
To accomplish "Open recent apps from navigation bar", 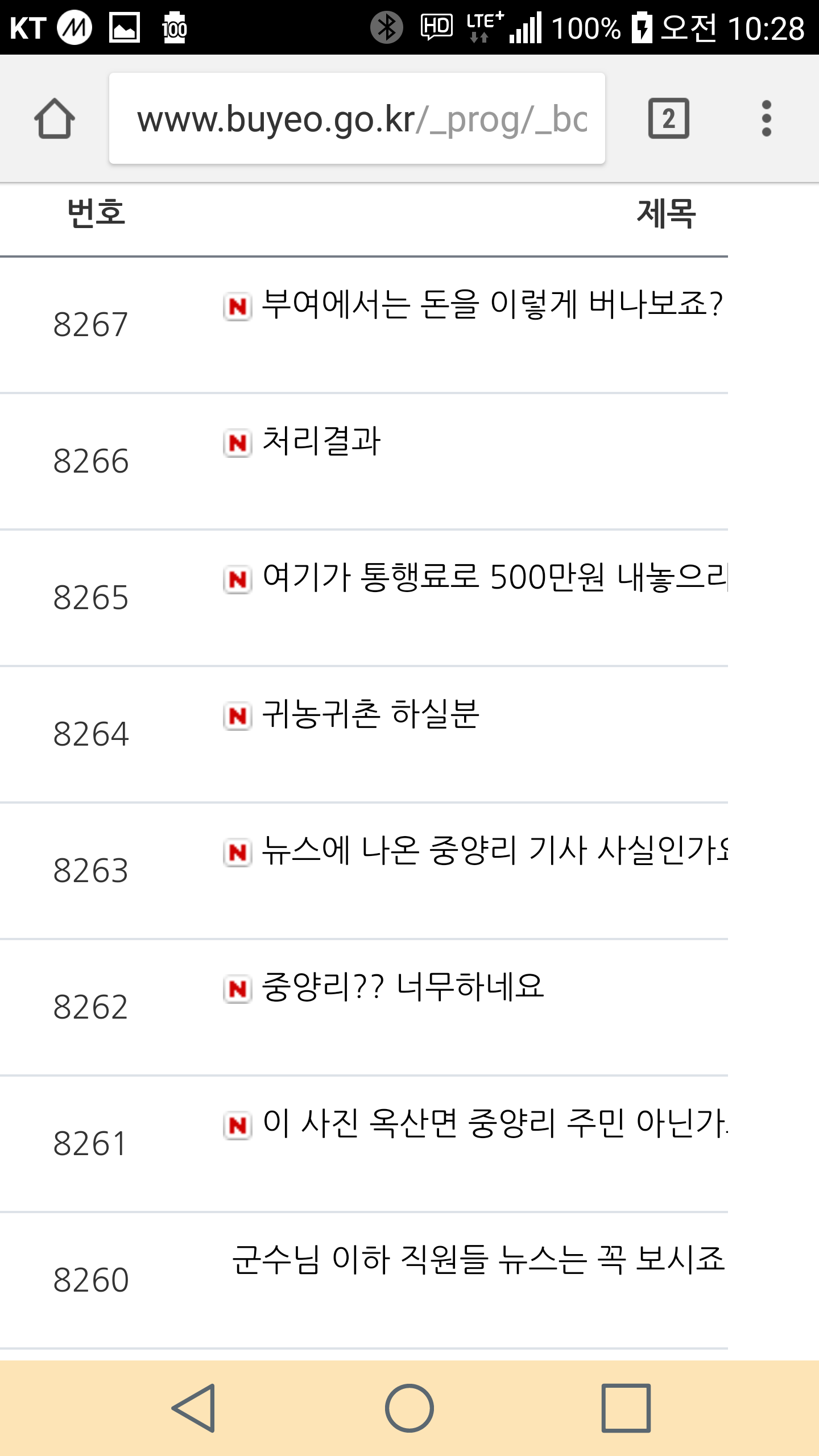I will tap(626, 1408).
